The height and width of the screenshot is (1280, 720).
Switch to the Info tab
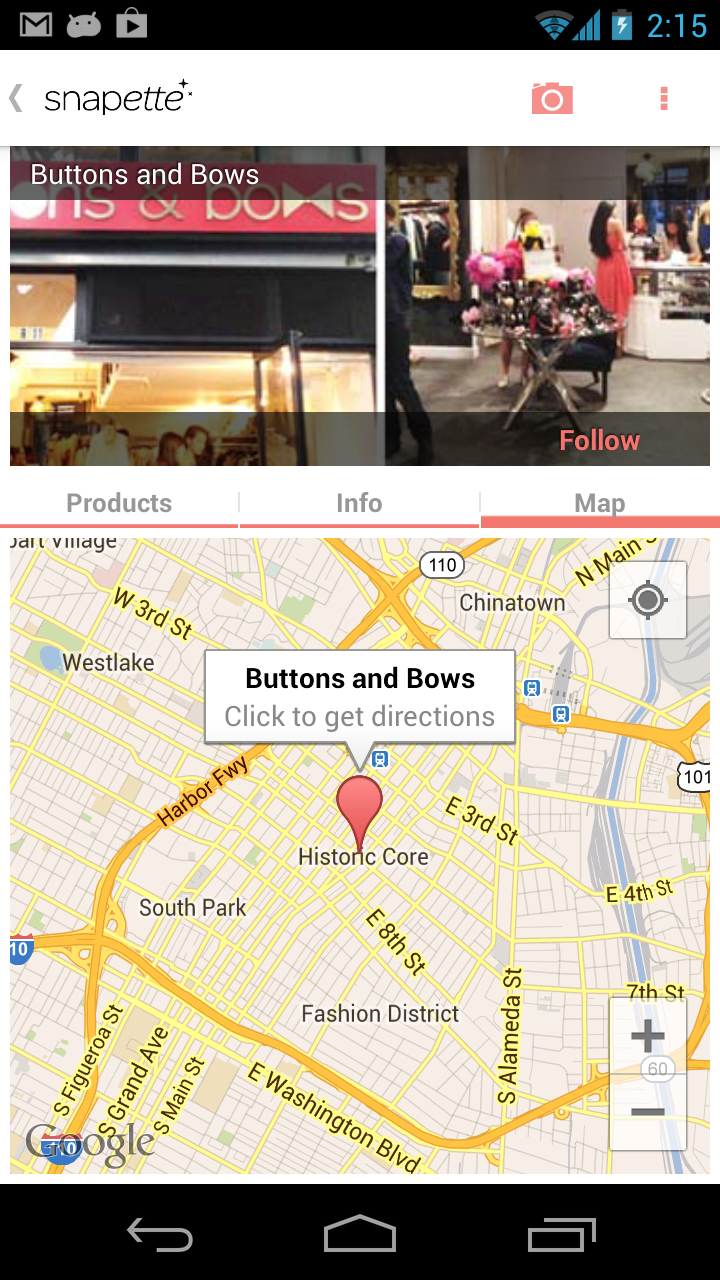click(359, 503)
